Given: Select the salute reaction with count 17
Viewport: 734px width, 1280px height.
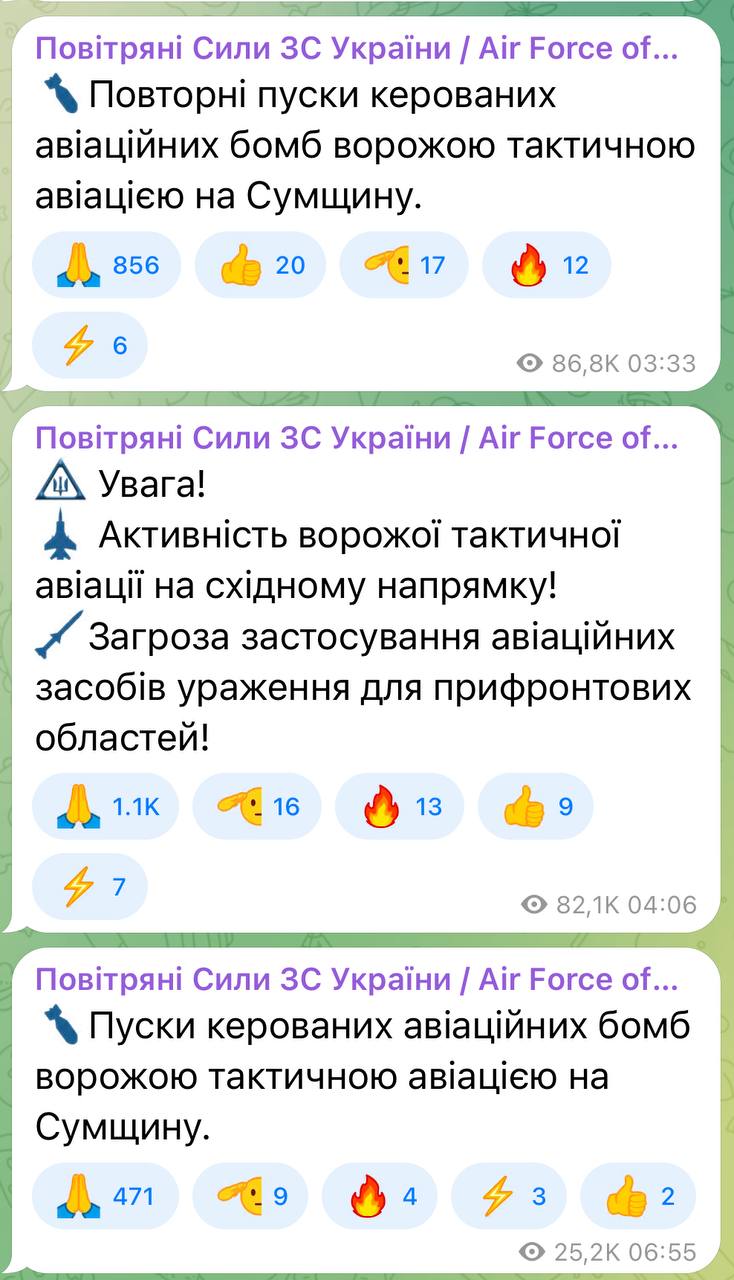Looking at the screenshot, I should (404, 265).
